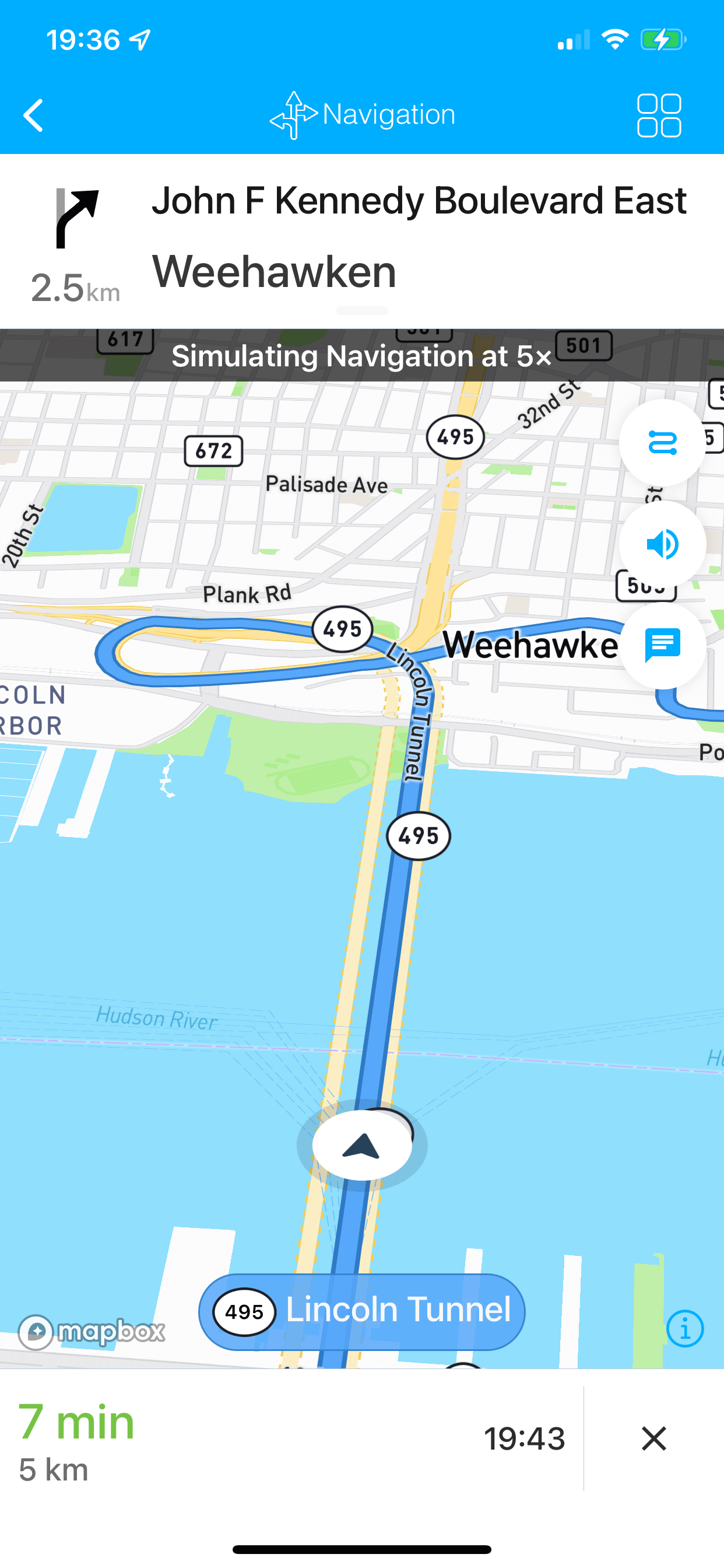Screen dimensions: 724x1568
Task: Open the route overview button
Action: [662, 443]
